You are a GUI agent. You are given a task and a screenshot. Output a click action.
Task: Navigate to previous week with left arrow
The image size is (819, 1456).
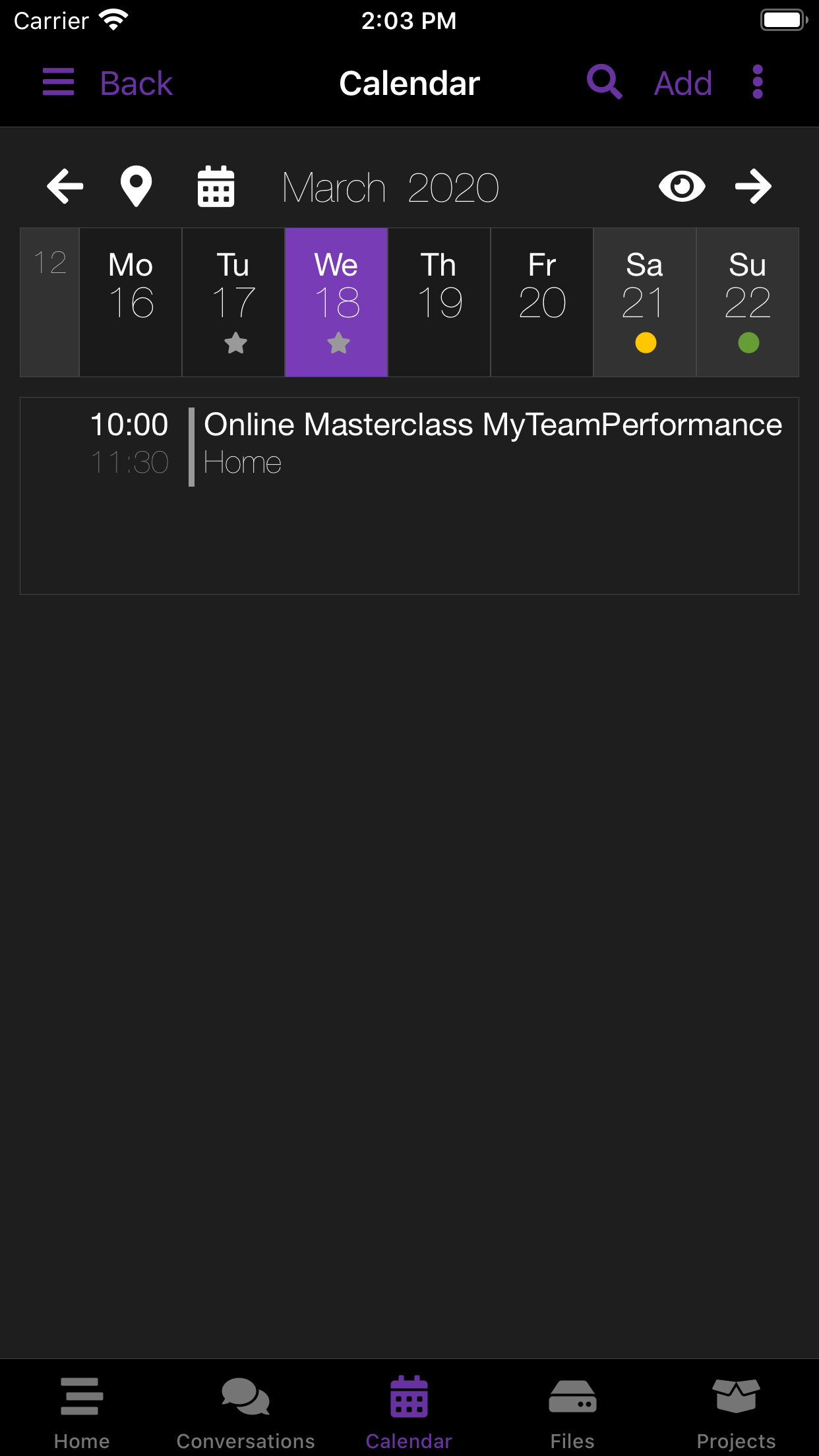(x=65, y=186)
